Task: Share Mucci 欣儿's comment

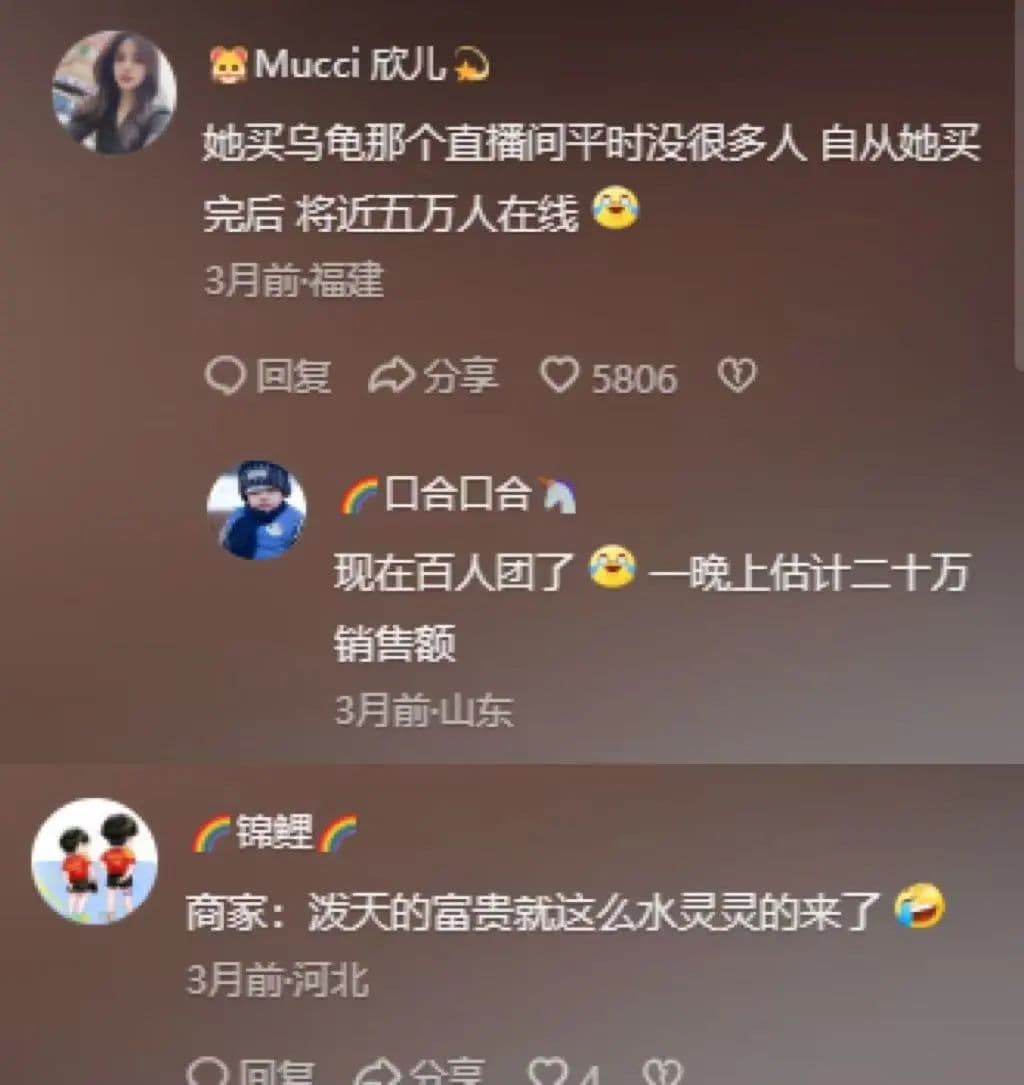Action: click(433, 377)
